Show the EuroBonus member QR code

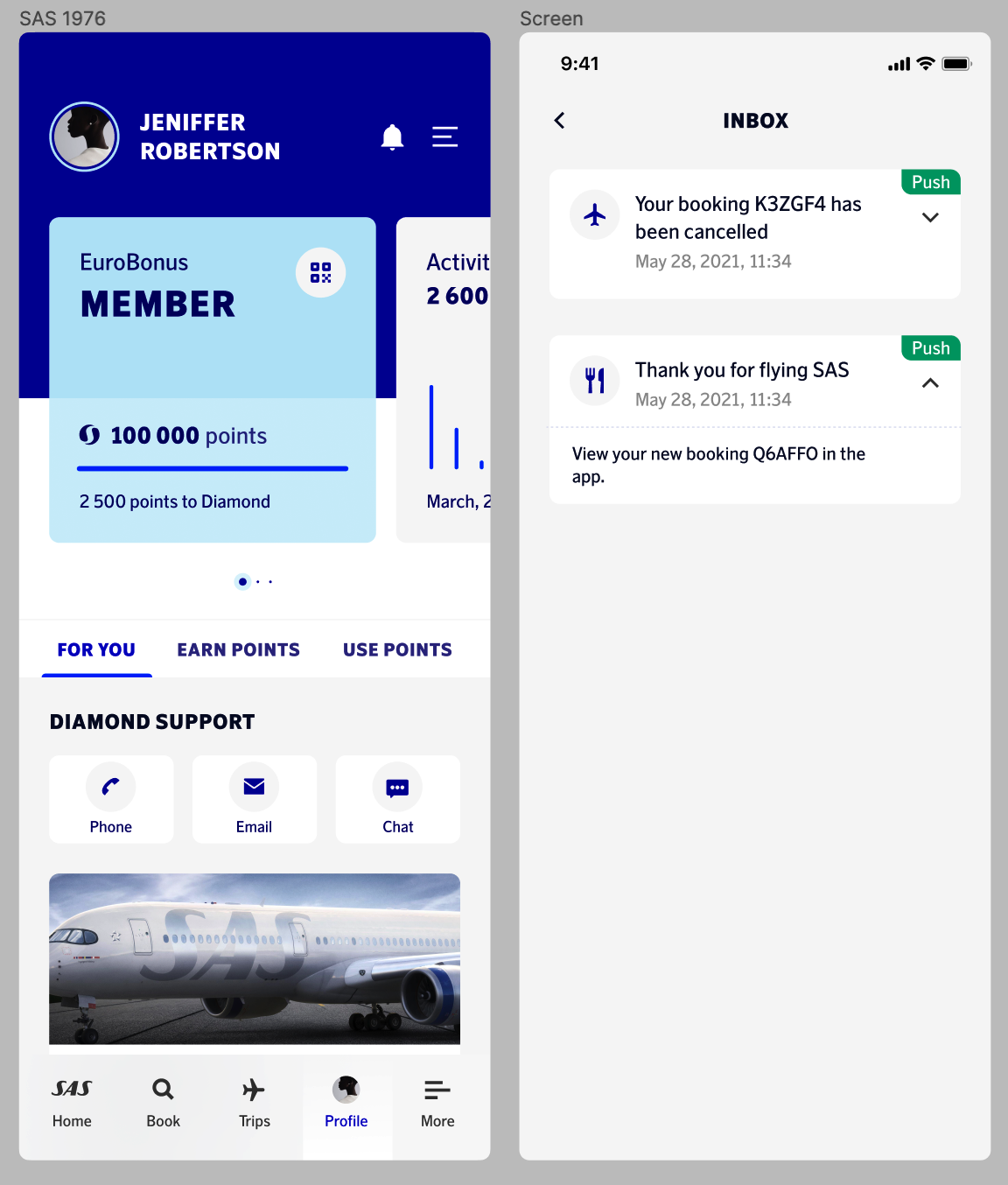coord(320,273)
